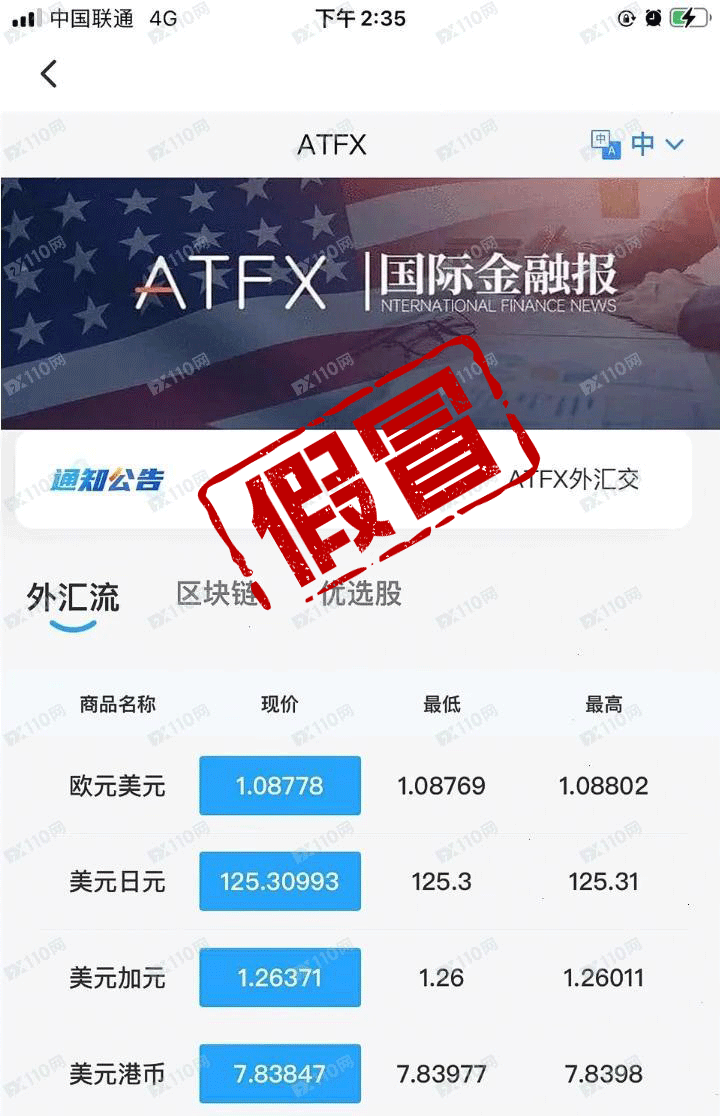Tap the 美元港币 price button 7.83847
Image resolution: width=720 pixels, height=1116 pixels.
click(280, 1074)
